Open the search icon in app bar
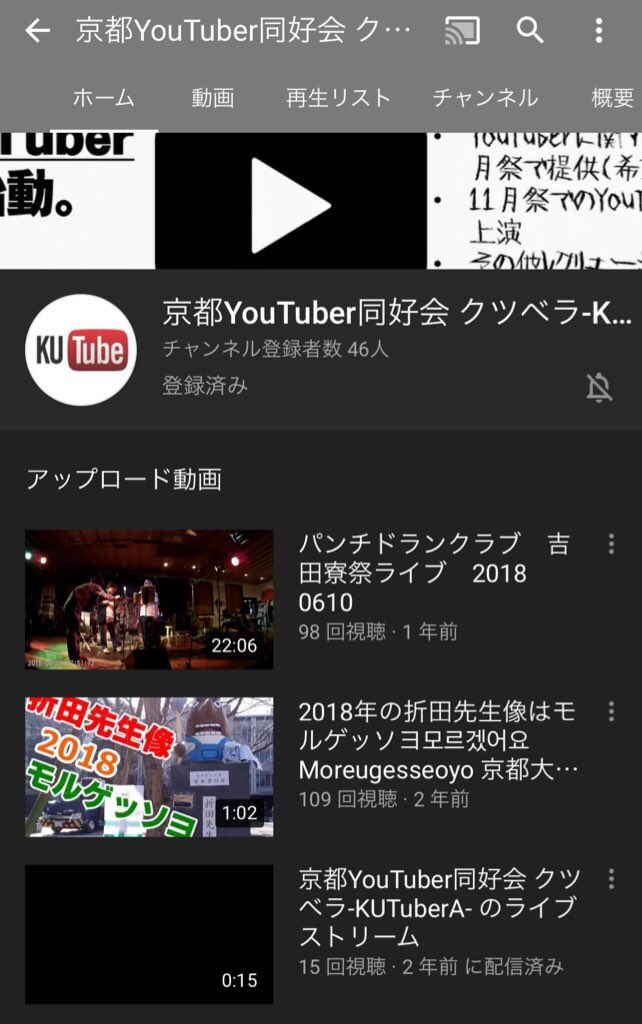642x1024 pixels. [x=530, y=31]
